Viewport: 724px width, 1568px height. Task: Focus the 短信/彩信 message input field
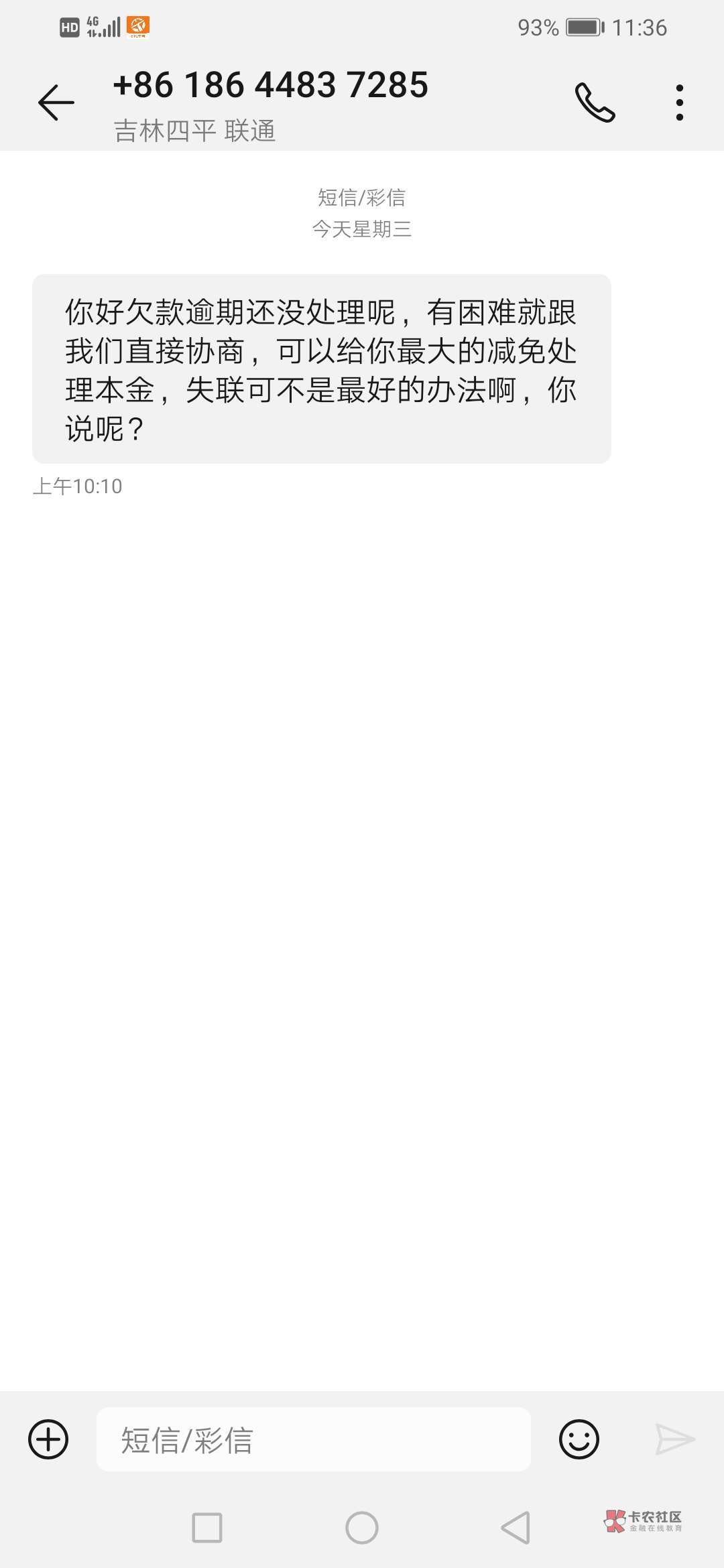314,1439
